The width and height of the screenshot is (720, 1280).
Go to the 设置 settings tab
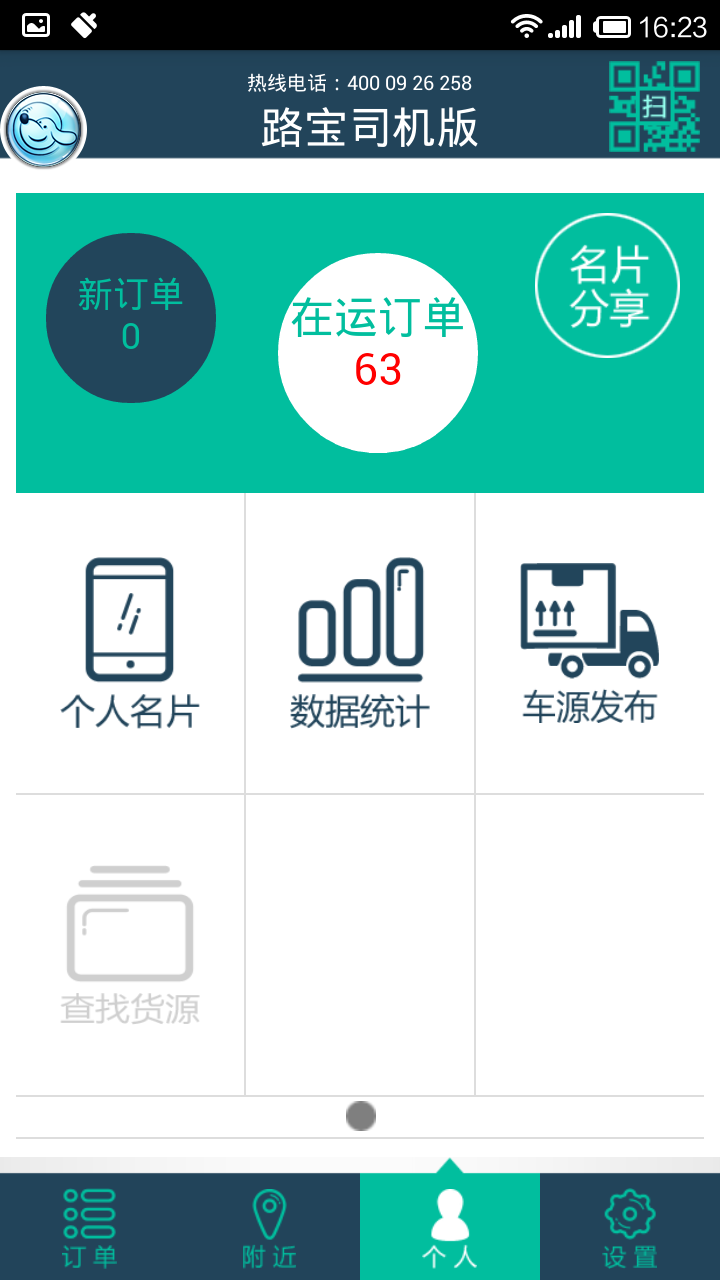point(630,1227)
